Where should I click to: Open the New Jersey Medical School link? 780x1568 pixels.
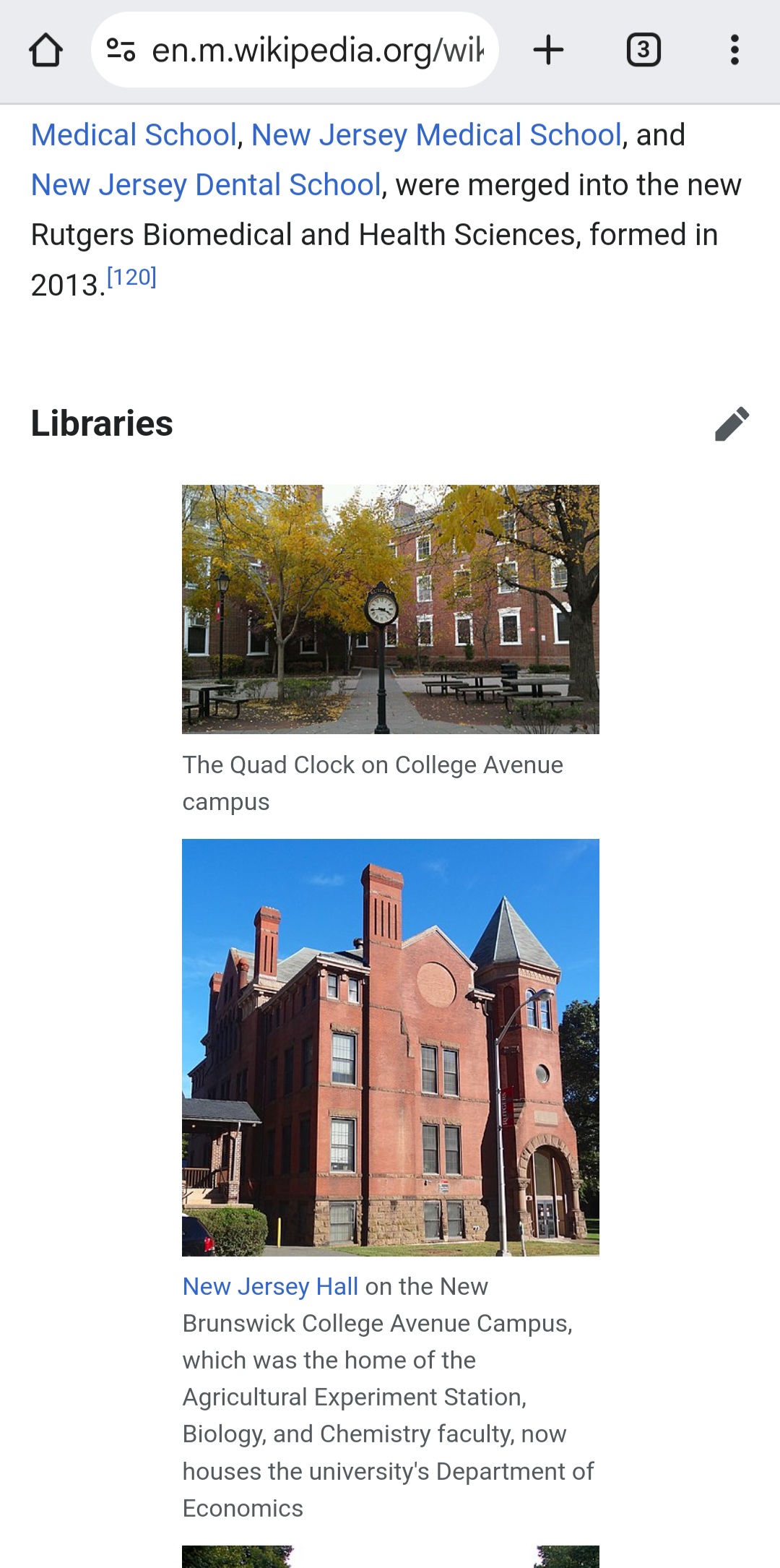[x=436, y=135]
